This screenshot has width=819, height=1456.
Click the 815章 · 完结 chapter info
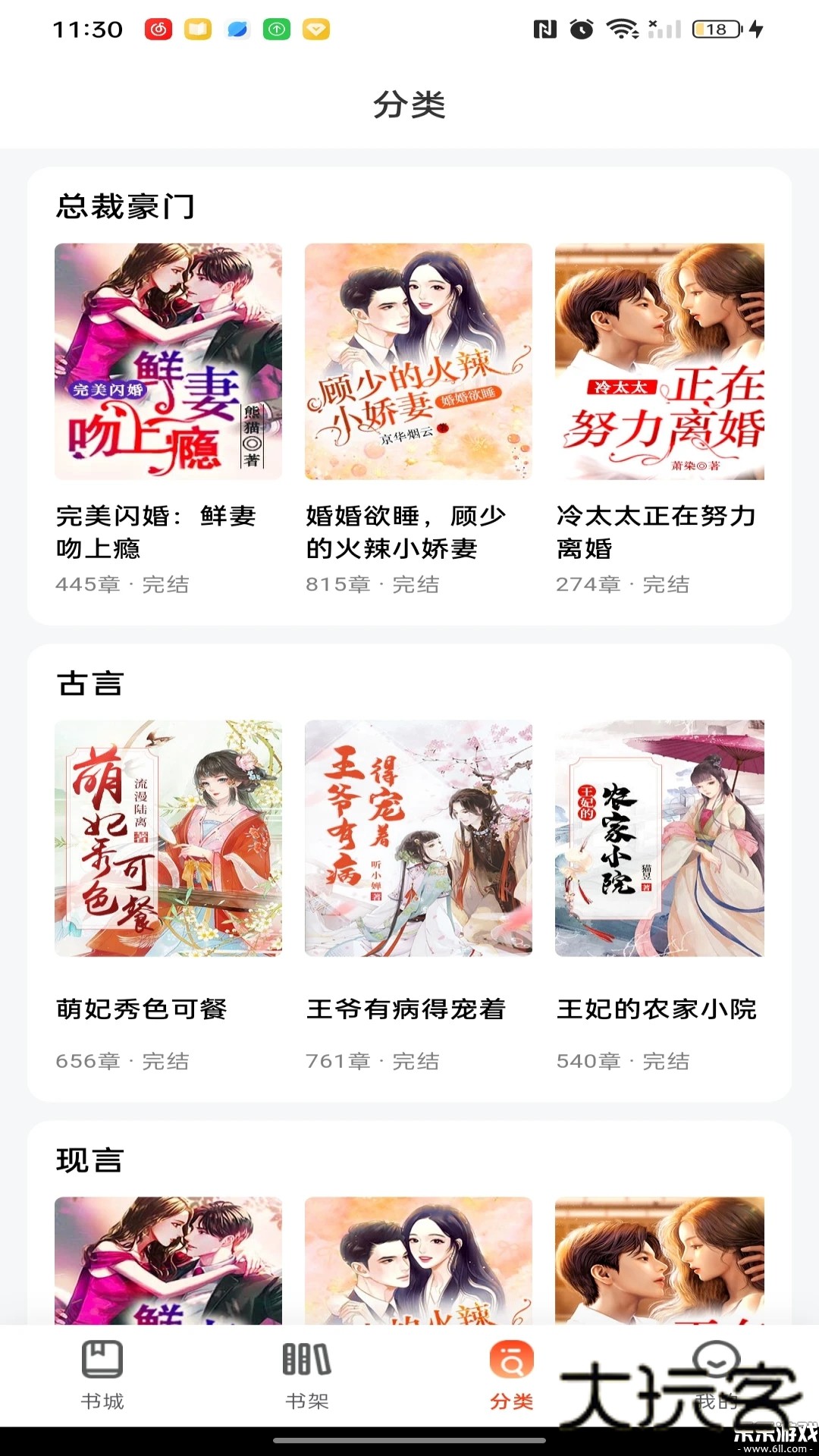pos(372,584)
